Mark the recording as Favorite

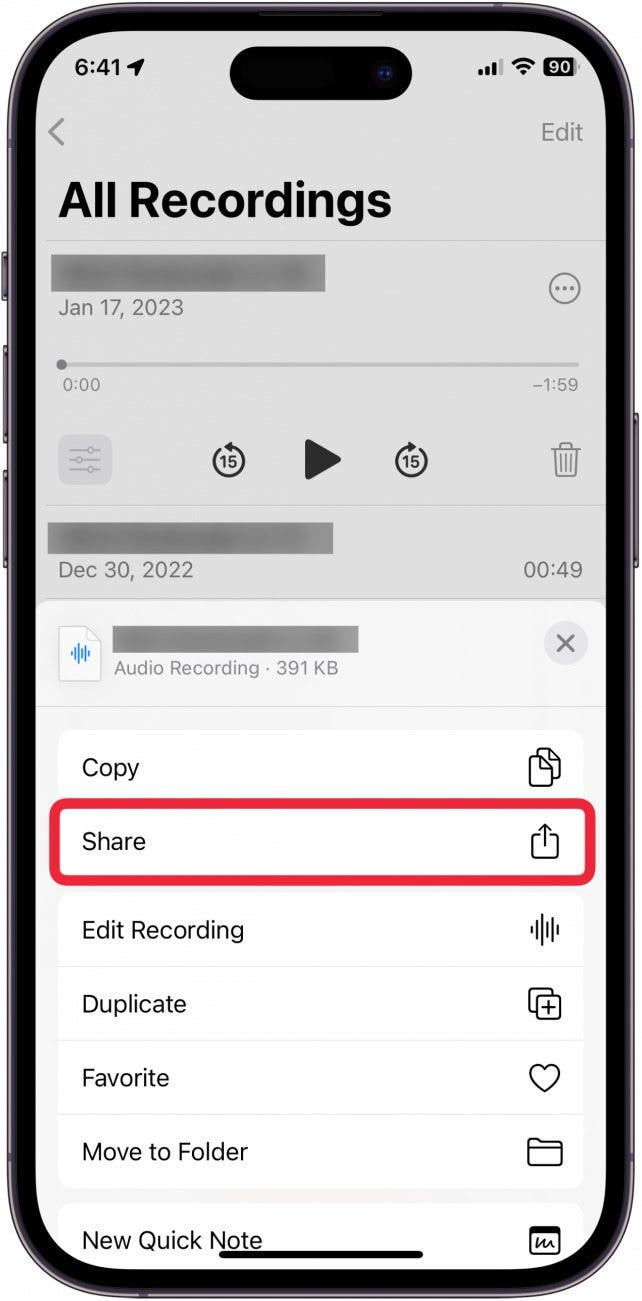pos(320,1078)
